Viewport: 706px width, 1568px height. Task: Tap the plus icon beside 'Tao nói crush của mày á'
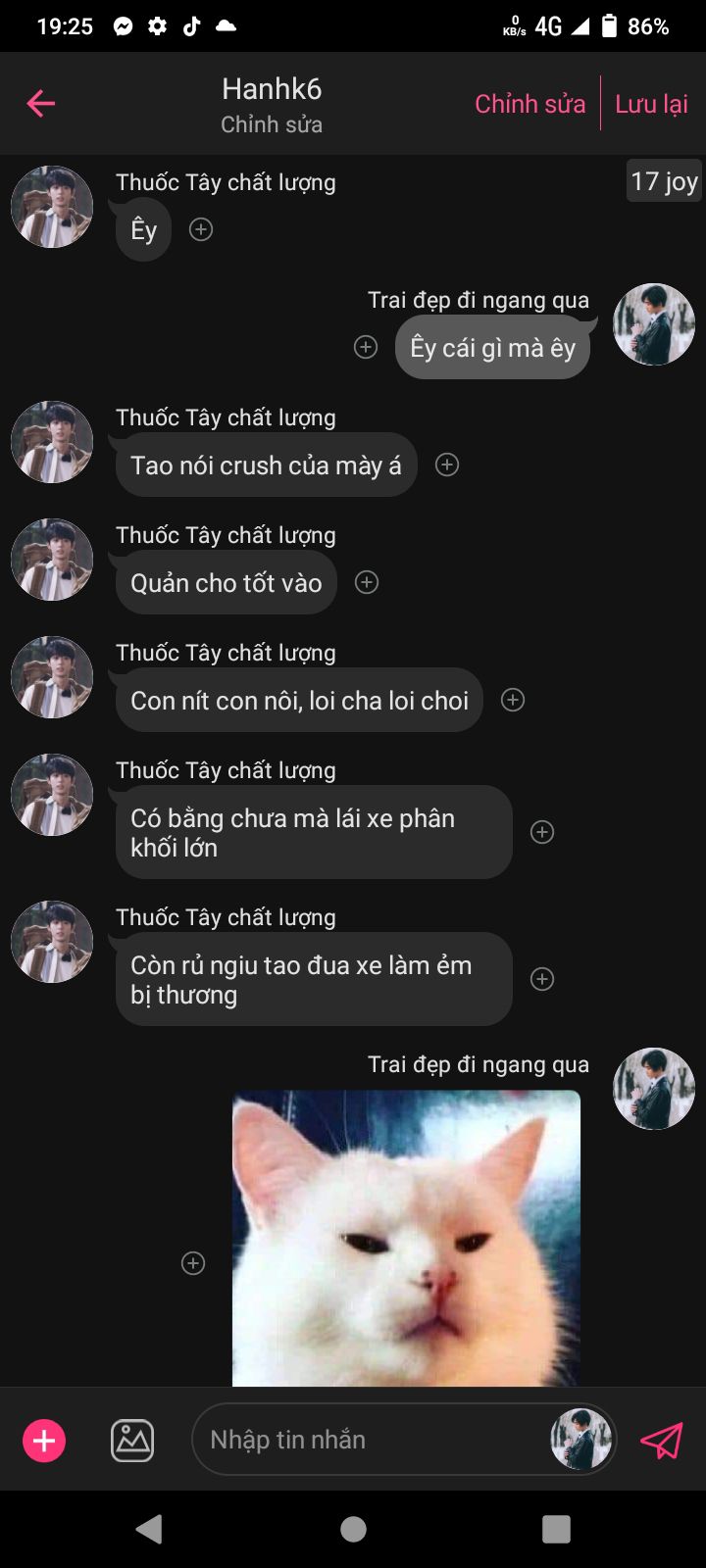coord(447,465)
